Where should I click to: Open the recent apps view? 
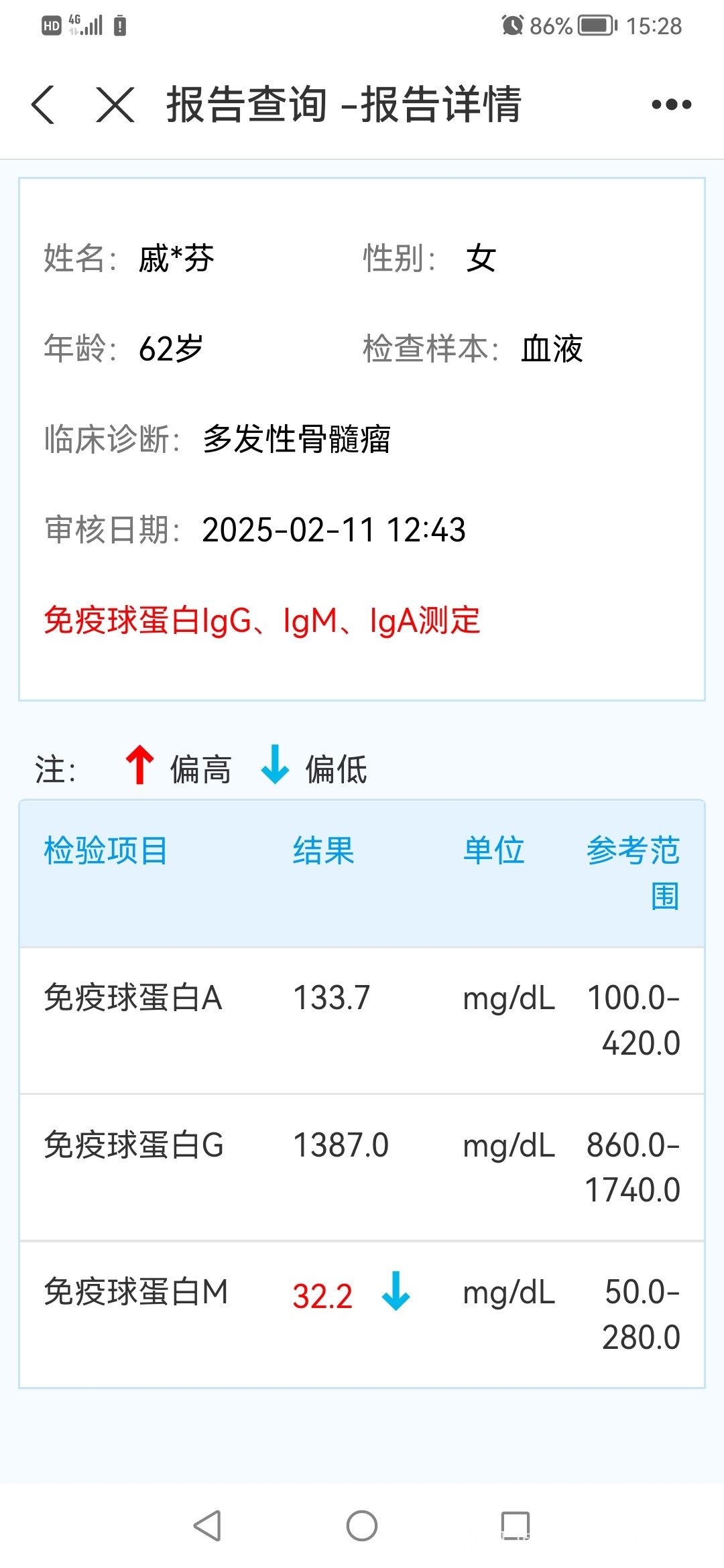pos(516,1526)
